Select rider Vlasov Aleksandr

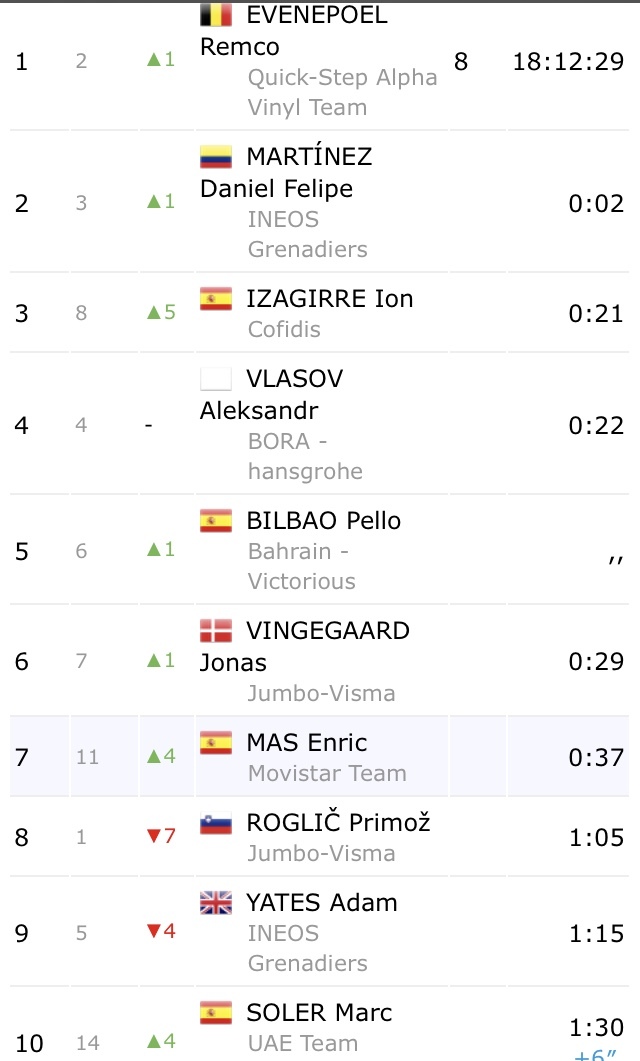tap(294, 380)
